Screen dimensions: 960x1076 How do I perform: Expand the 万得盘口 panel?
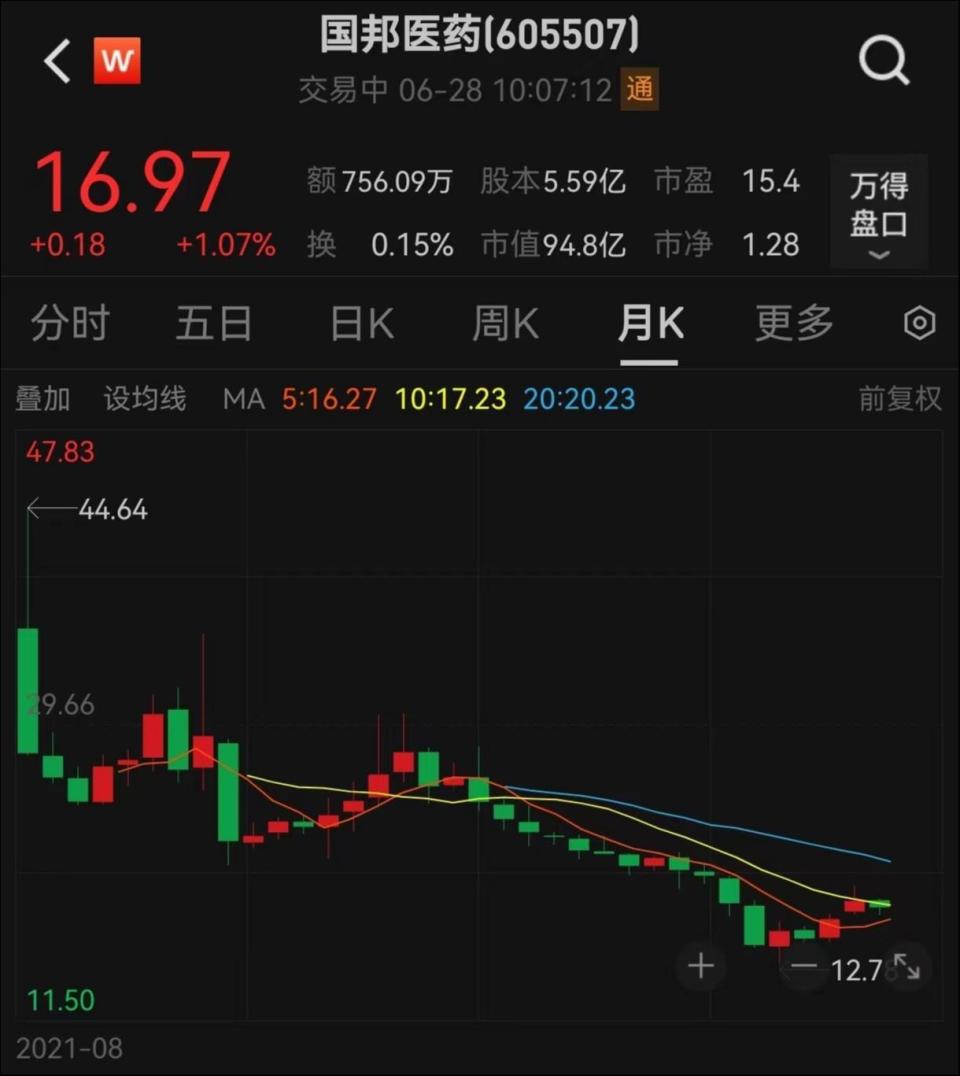[878, 205]
